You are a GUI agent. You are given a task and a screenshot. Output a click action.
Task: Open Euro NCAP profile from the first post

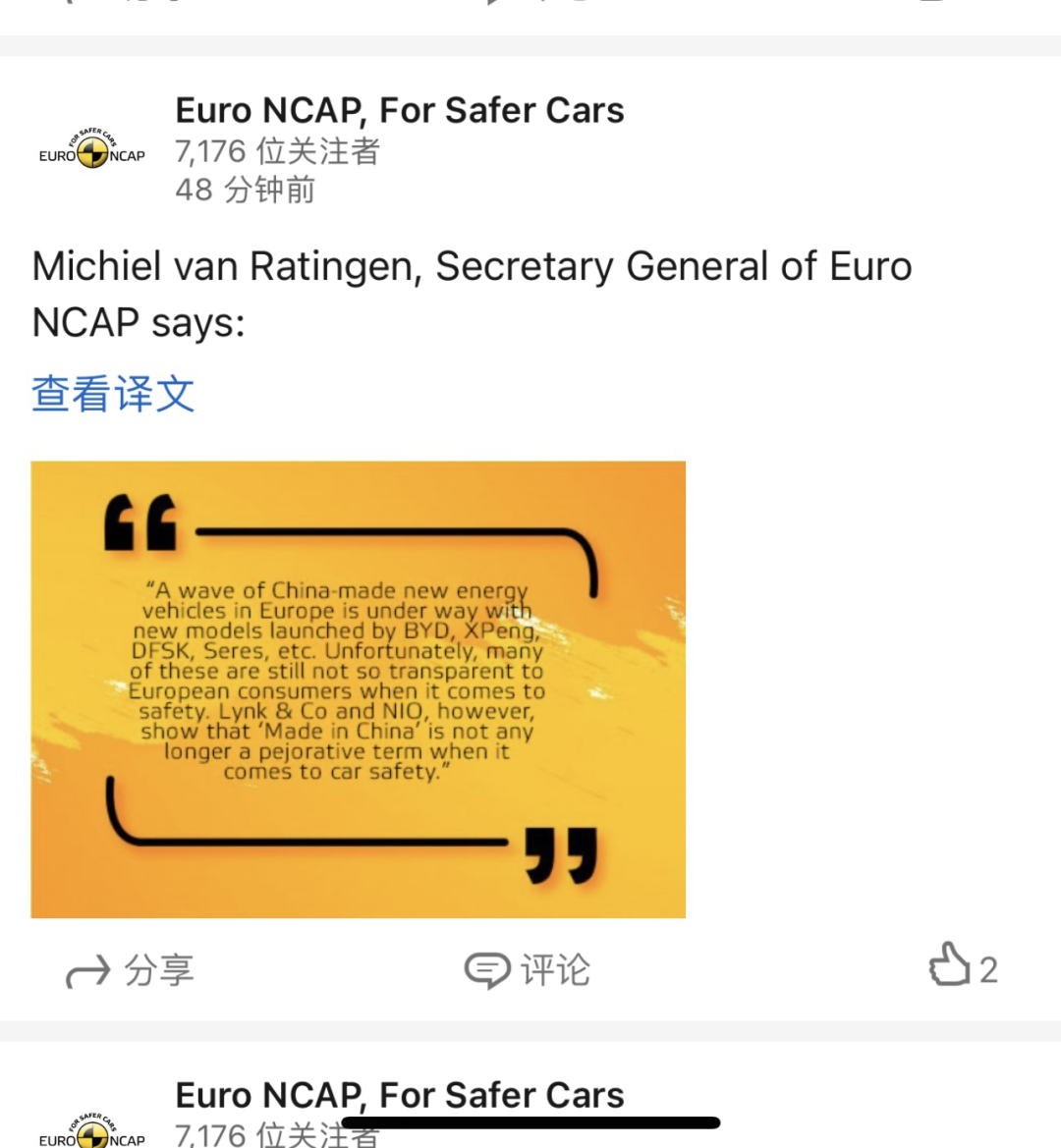click(x=399, y=111)
